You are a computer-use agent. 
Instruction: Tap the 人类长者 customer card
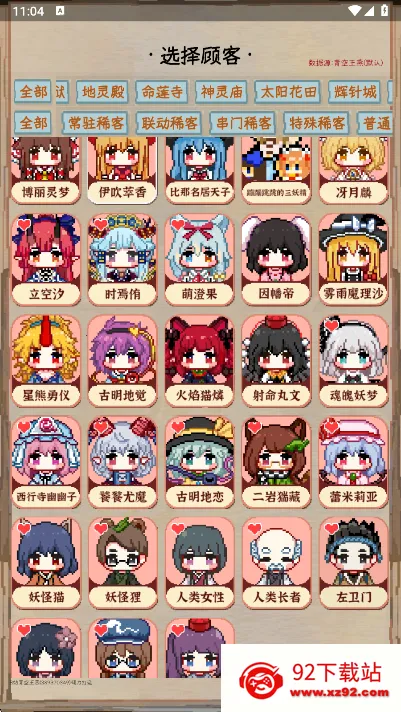click(277, 563)
